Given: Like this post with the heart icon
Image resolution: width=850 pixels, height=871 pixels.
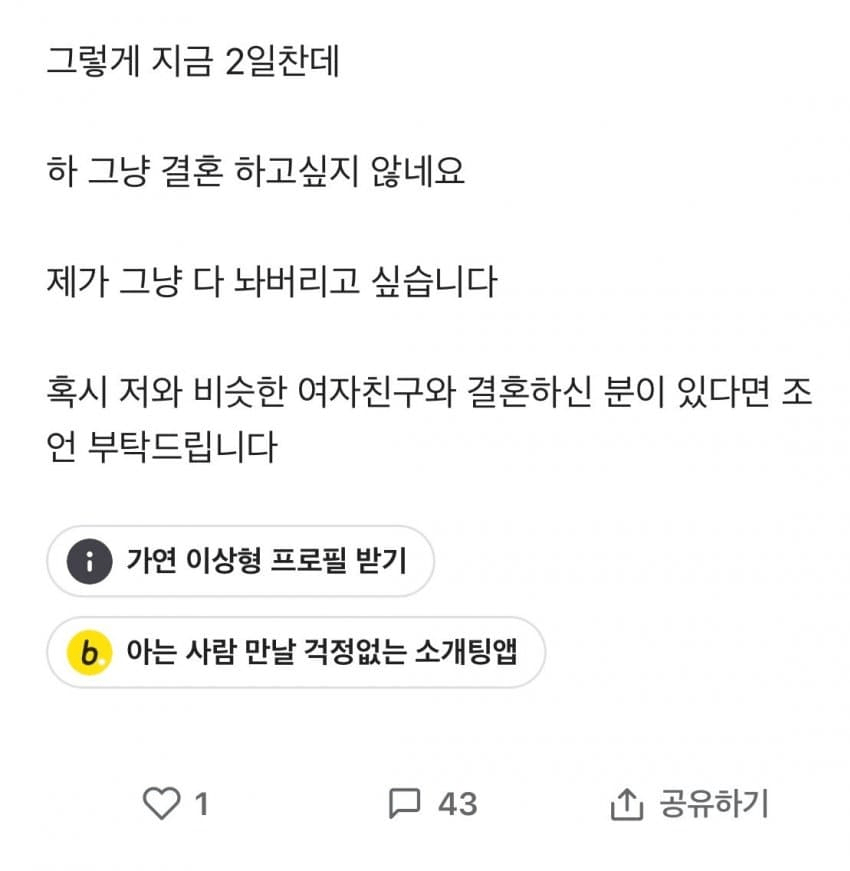Looking at the screenshot, I should click(x=161, y=803).
